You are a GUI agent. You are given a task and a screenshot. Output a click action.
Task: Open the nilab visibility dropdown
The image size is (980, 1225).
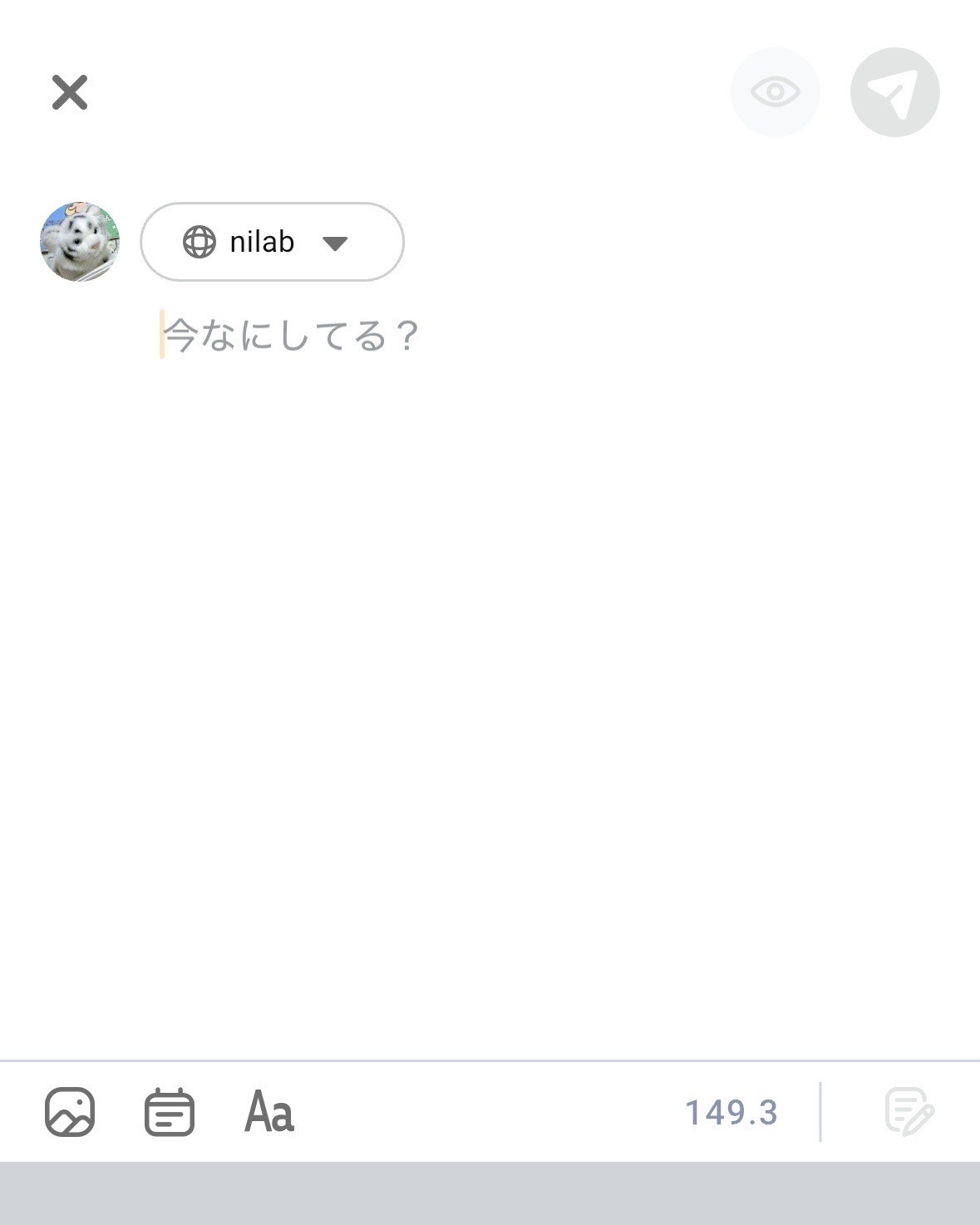[272, 242]
